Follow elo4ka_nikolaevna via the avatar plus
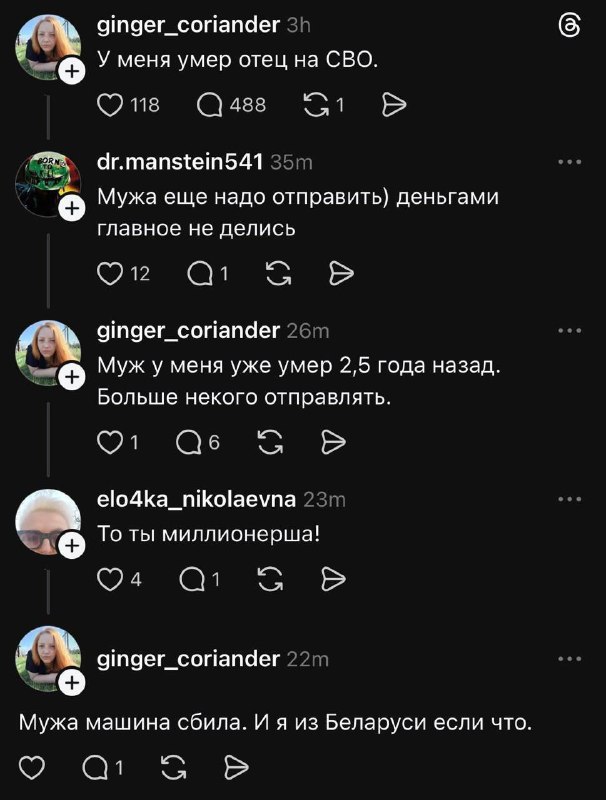Screen dimensions: 606x800 point(71,545)
